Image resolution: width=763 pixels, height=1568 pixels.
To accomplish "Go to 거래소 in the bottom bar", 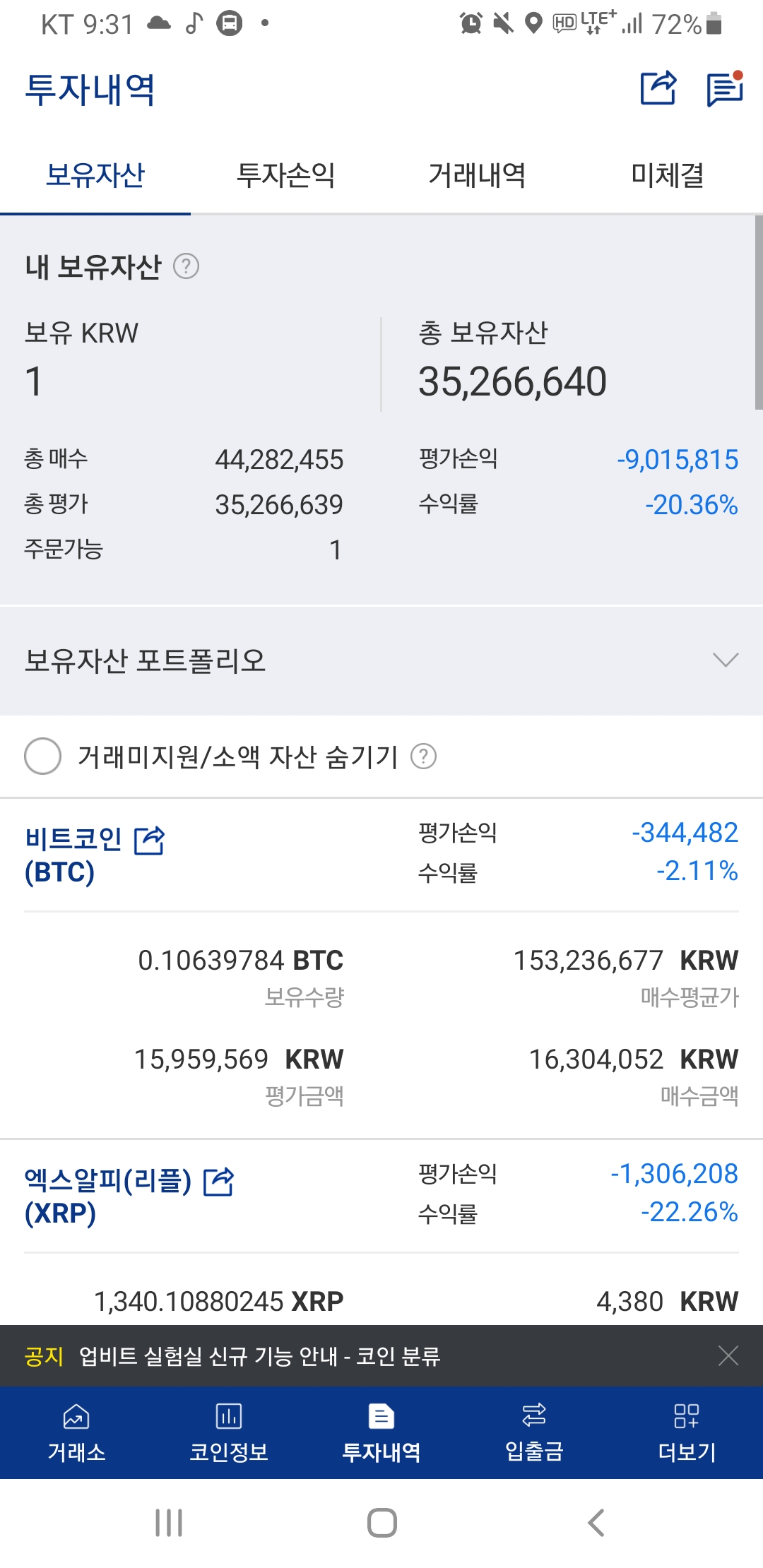I will pyautogui.click(x=76, y=1432).
